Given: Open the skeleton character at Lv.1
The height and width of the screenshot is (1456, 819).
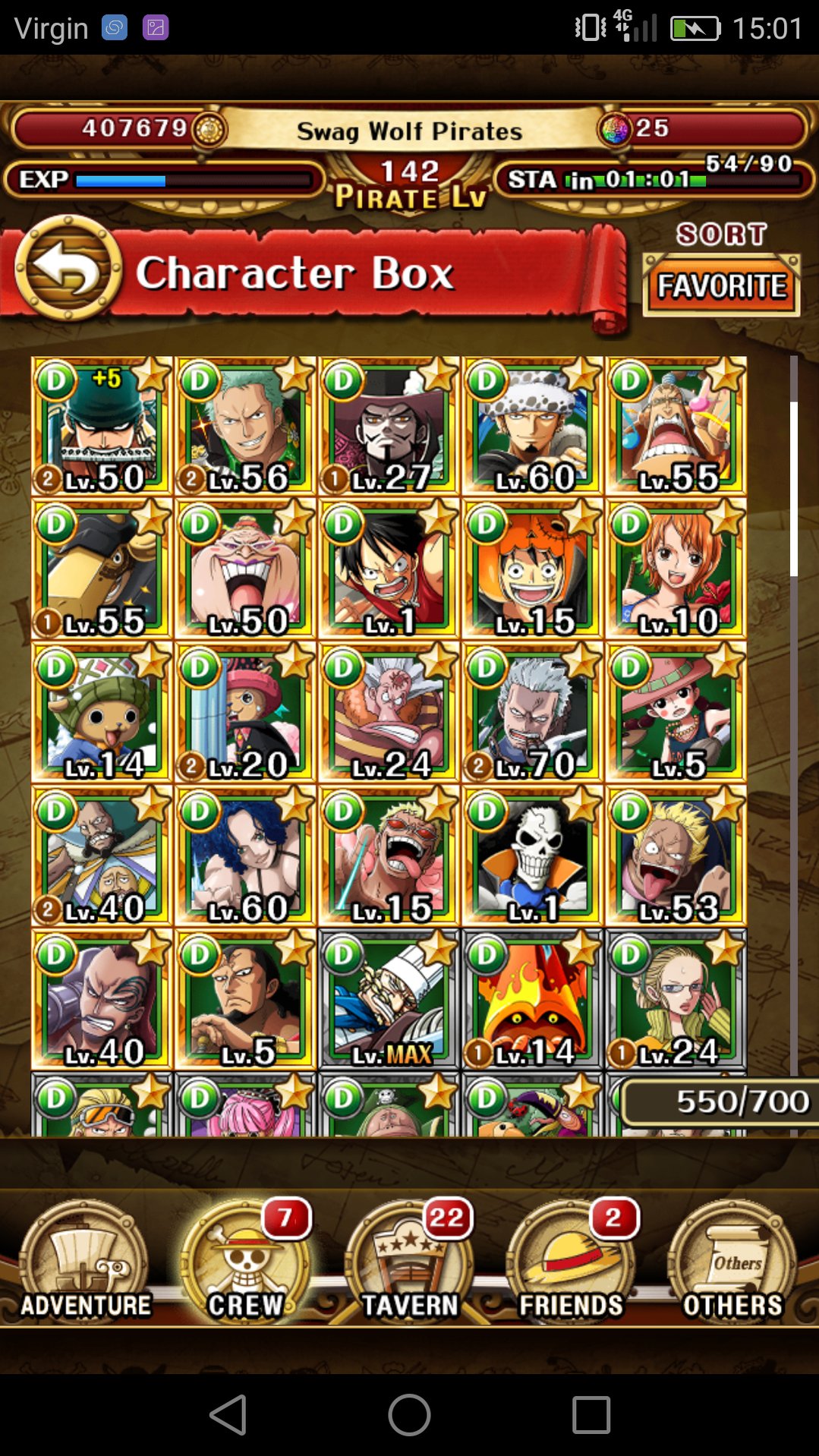Looking at the screenshot, I should tap(532, 856).
